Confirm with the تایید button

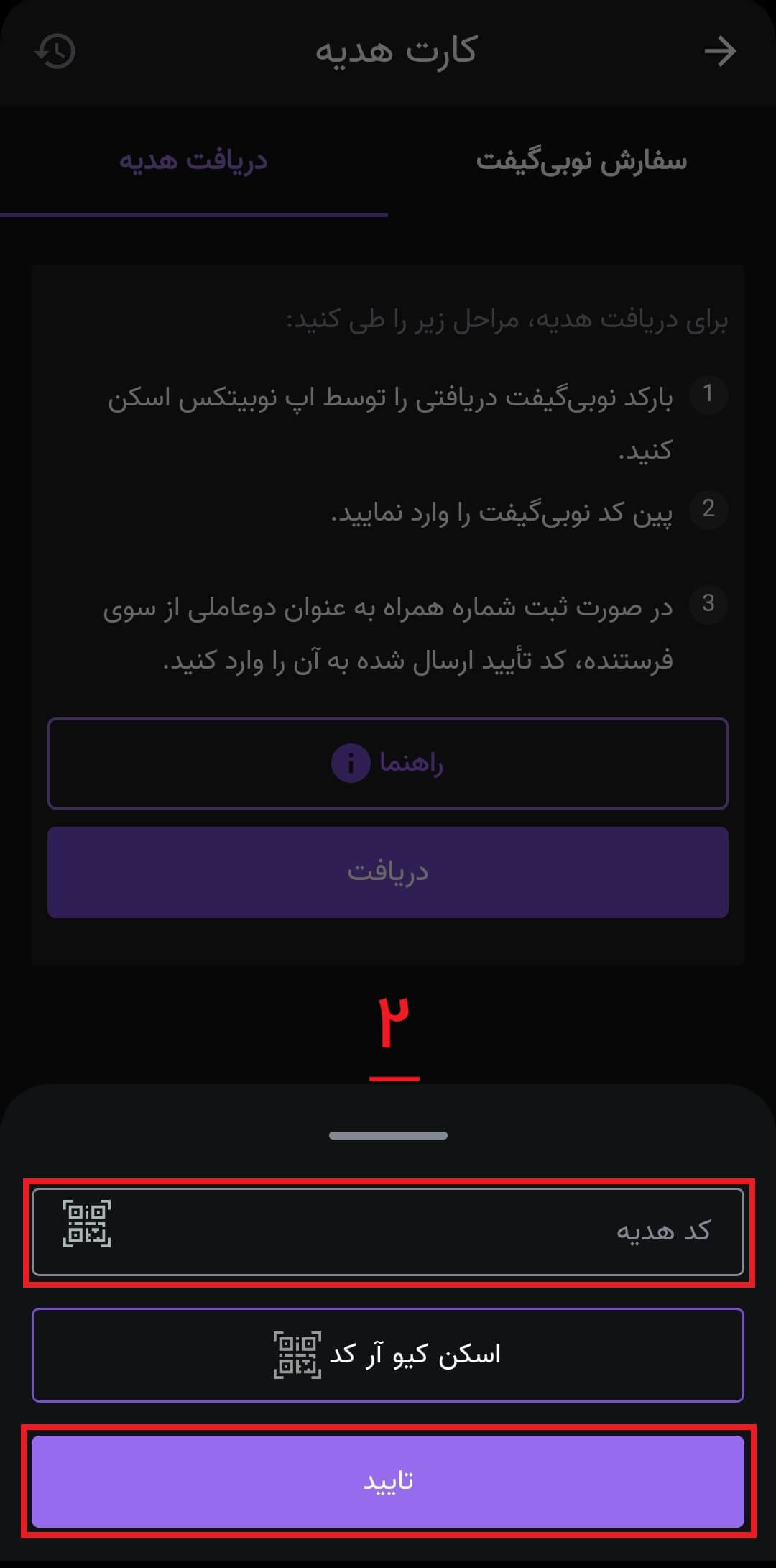point(388,1481)
